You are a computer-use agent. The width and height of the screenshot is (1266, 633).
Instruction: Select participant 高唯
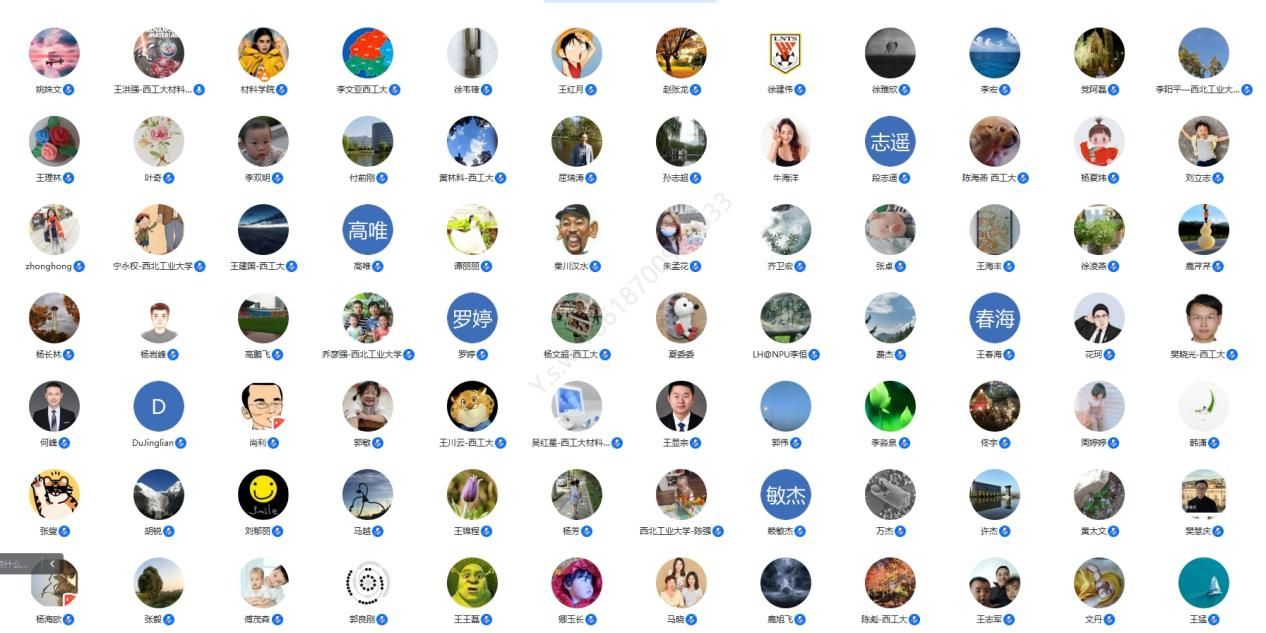[367, 230]
